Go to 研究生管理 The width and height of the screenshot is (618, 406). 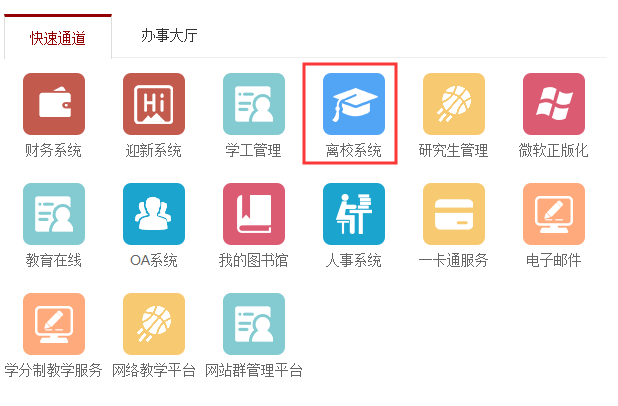pos(454,104)
